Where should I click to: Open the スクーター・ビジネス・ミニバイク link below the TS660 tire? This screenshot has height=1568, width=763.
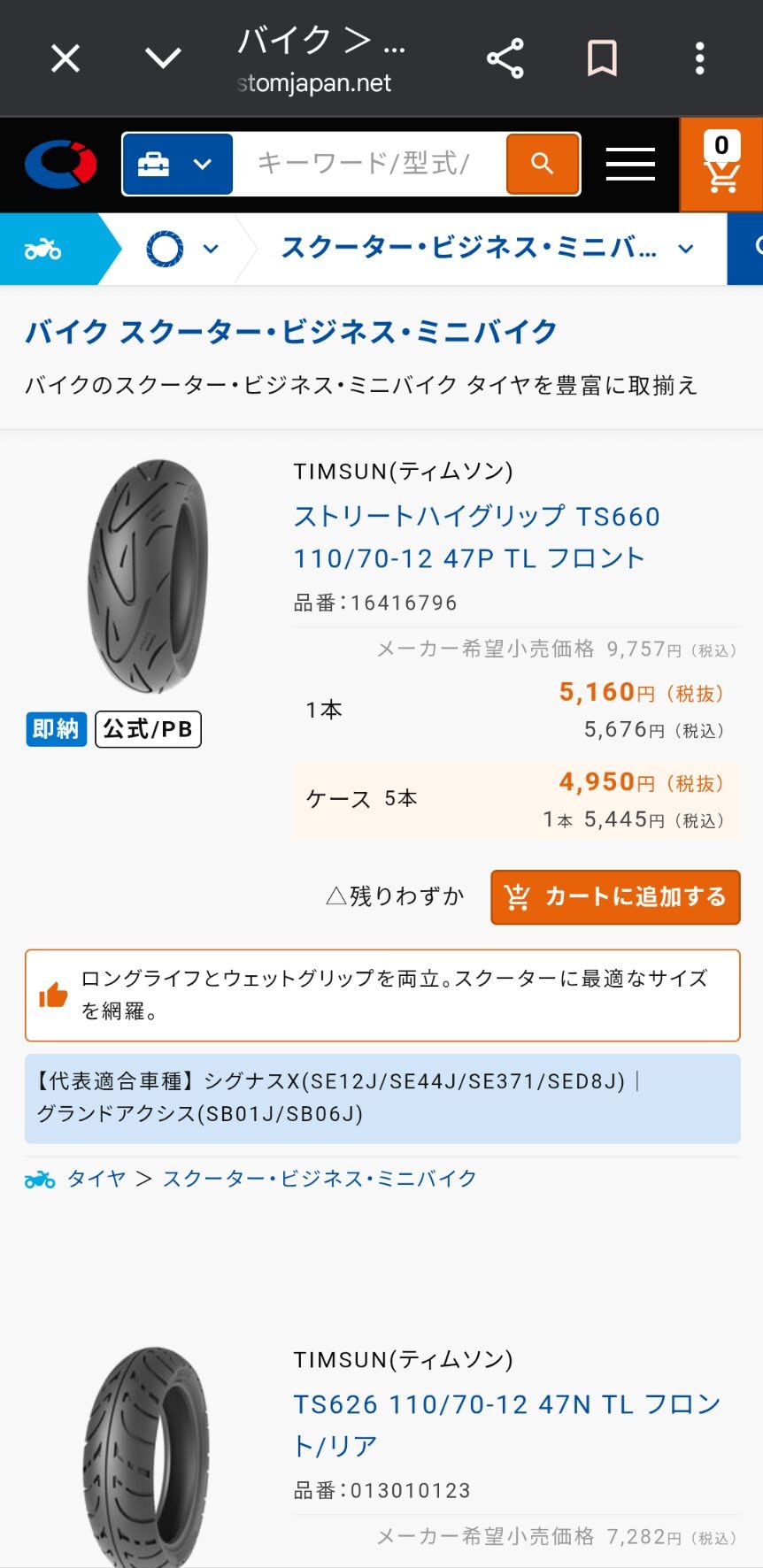320,1179
